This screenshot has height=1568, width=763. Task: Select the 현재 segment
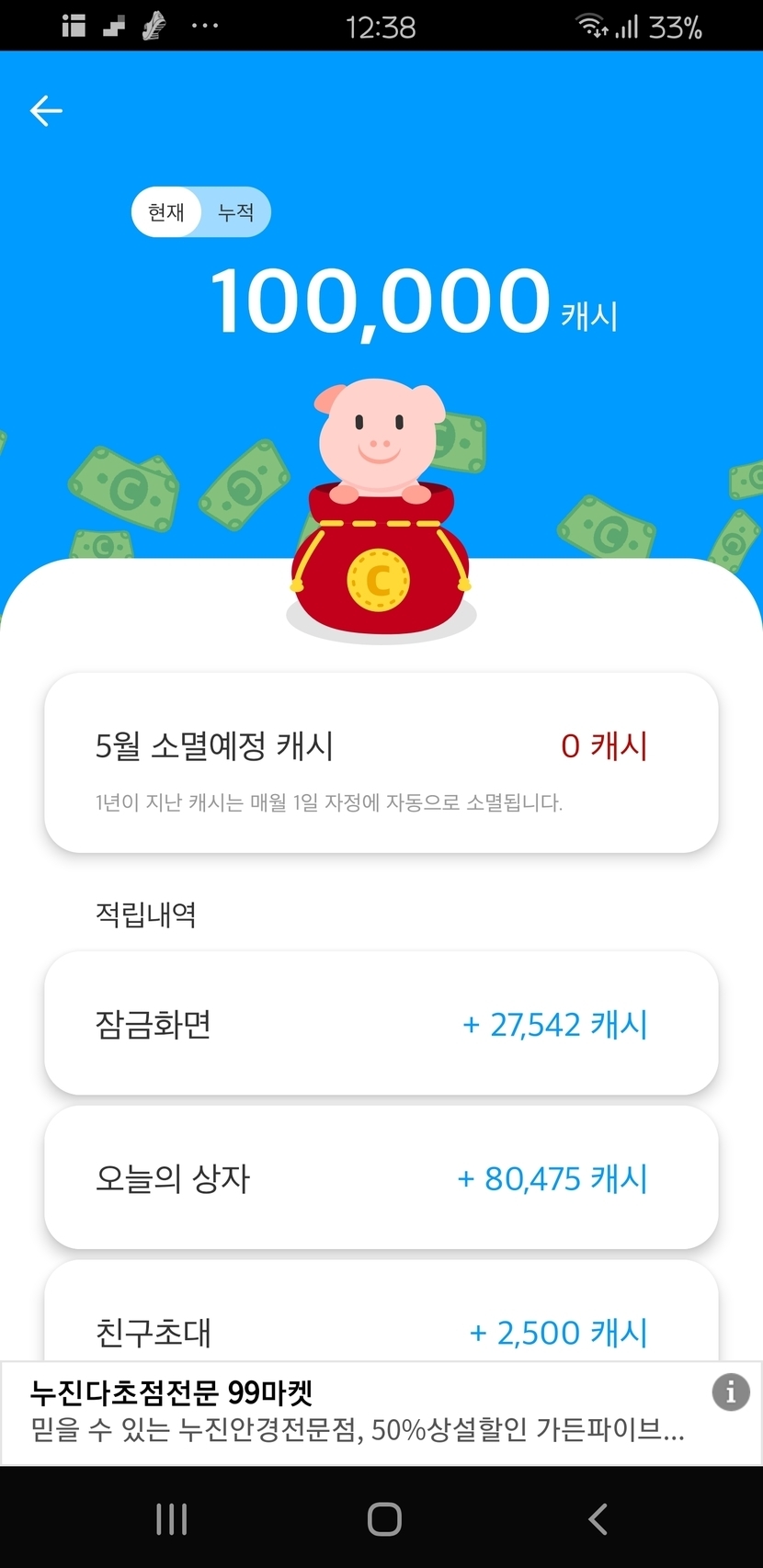point(166,212)
